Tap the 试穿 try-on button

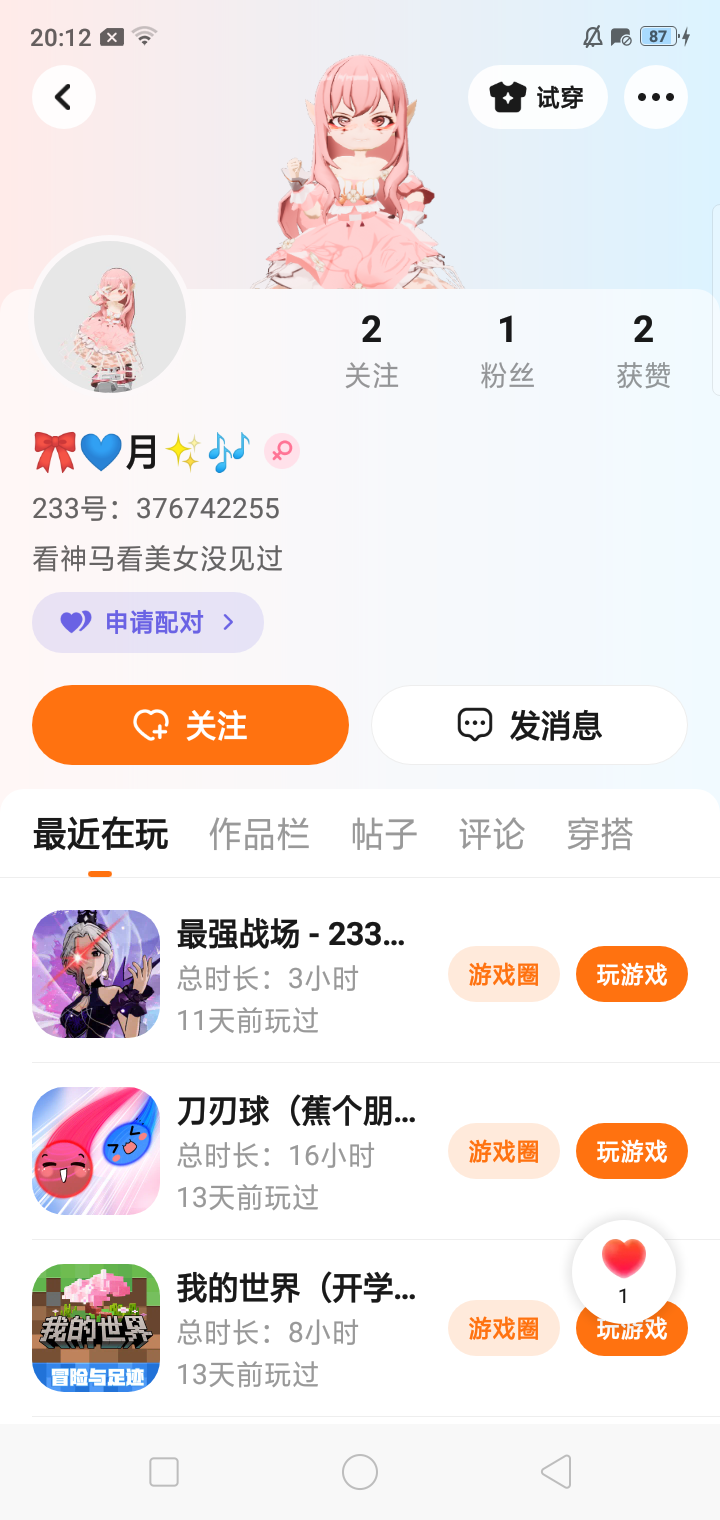537,97
